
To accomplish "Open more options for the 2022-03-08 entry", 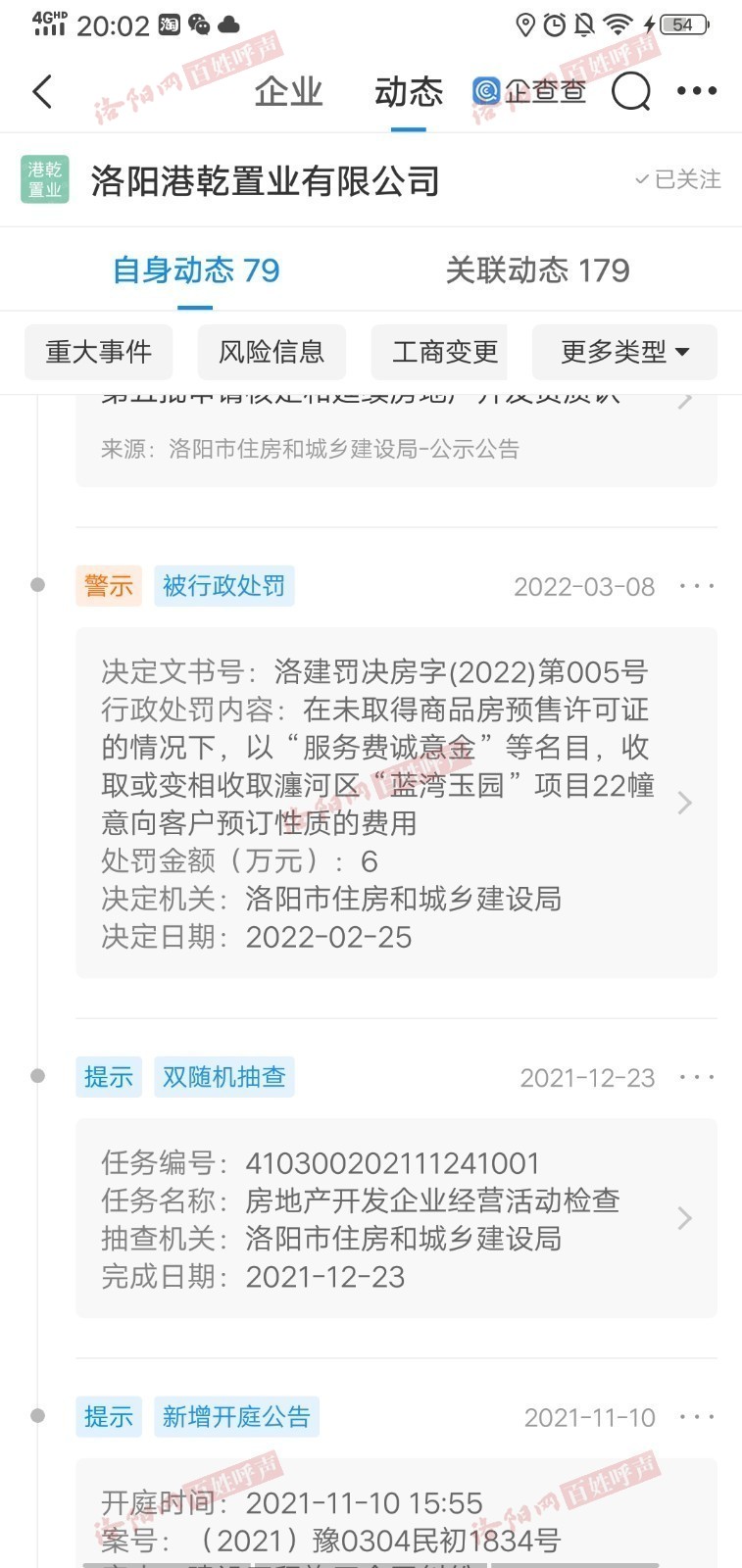I will [x=697, y=586].
